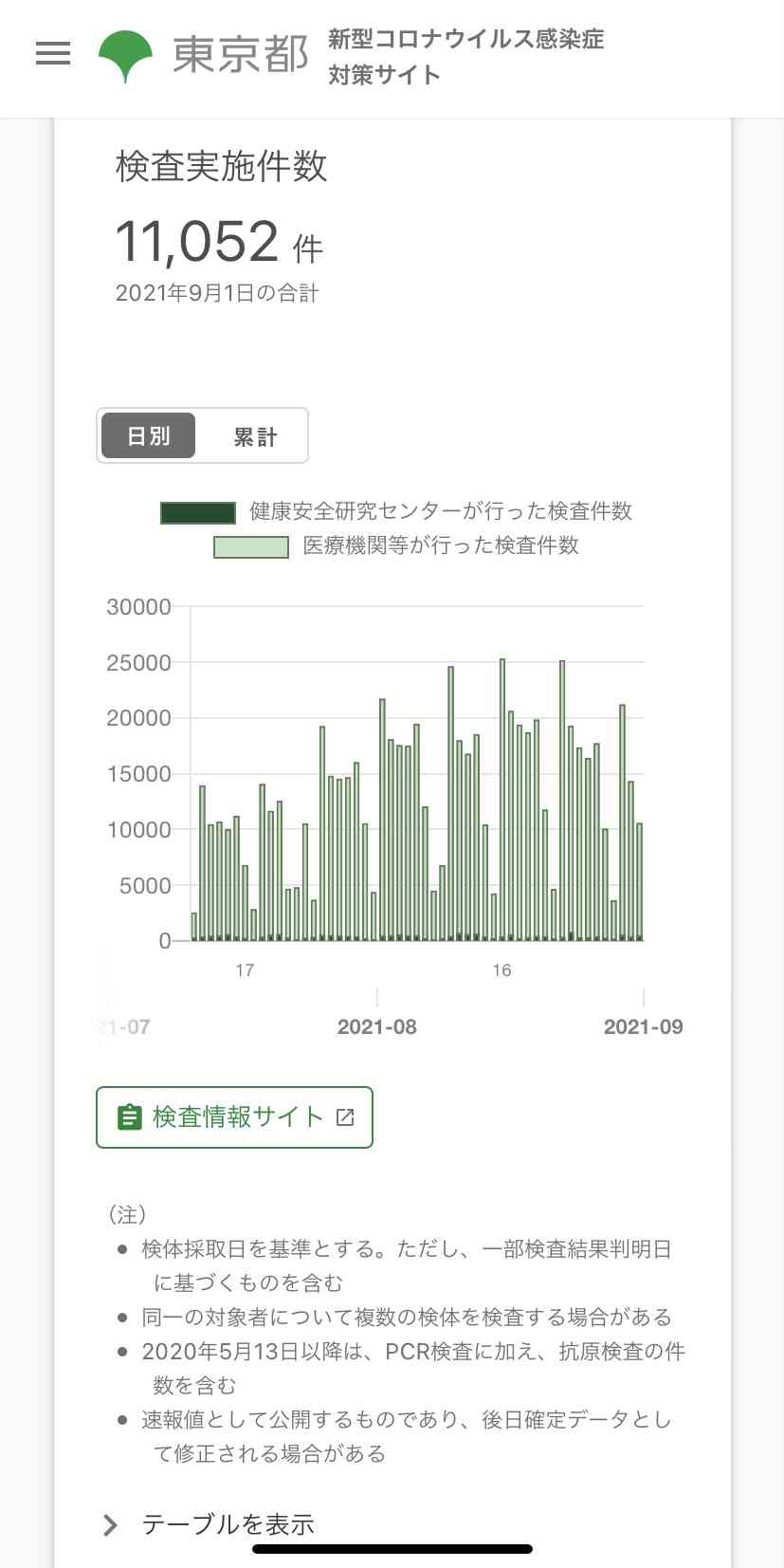Toggle the 医療機関等 legend series
Screen dimensions: 784x1568
click(396, 546)
